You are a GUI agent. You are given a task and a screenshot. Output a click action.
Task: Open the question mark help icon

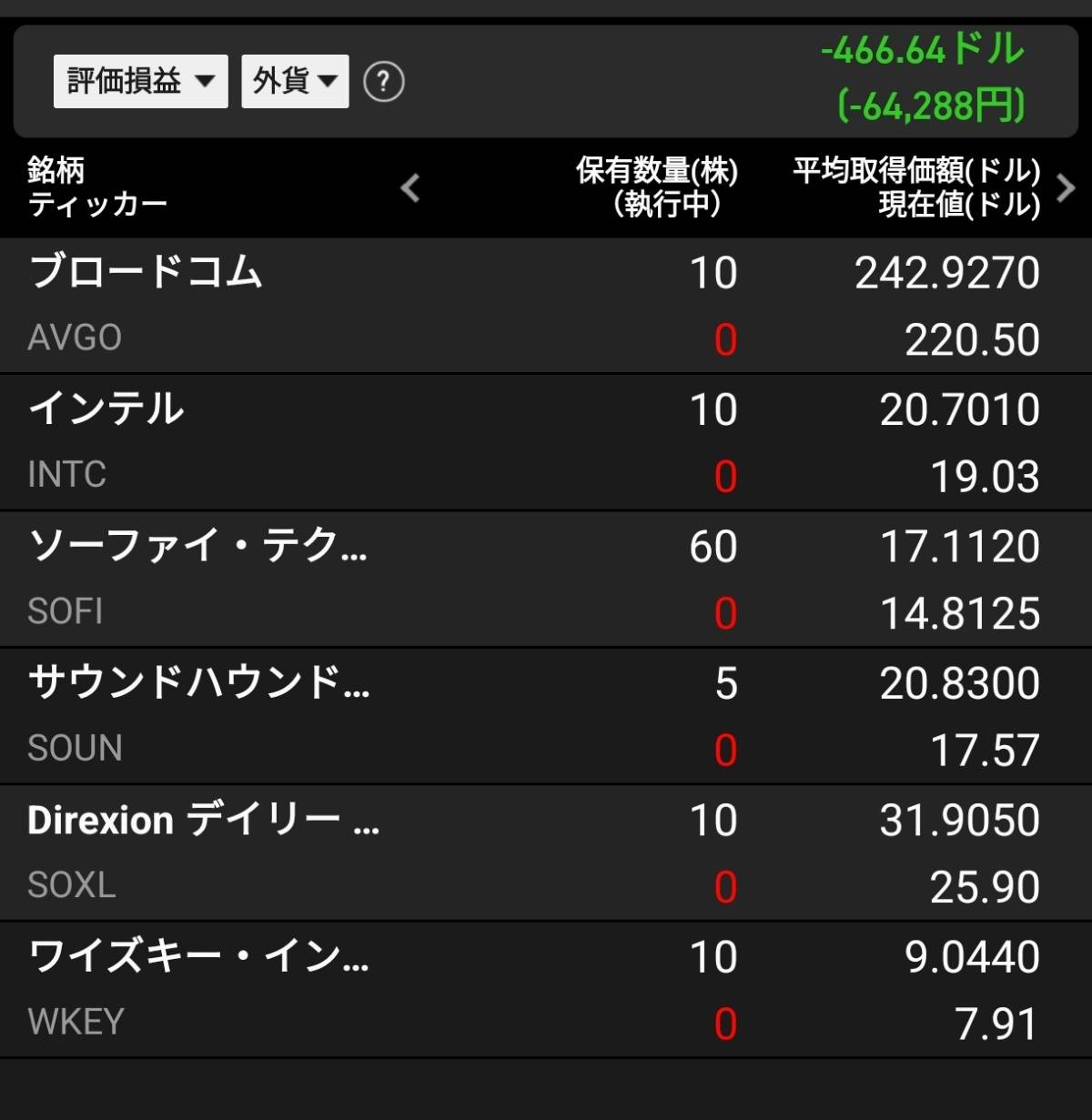[x=383, y=83]
